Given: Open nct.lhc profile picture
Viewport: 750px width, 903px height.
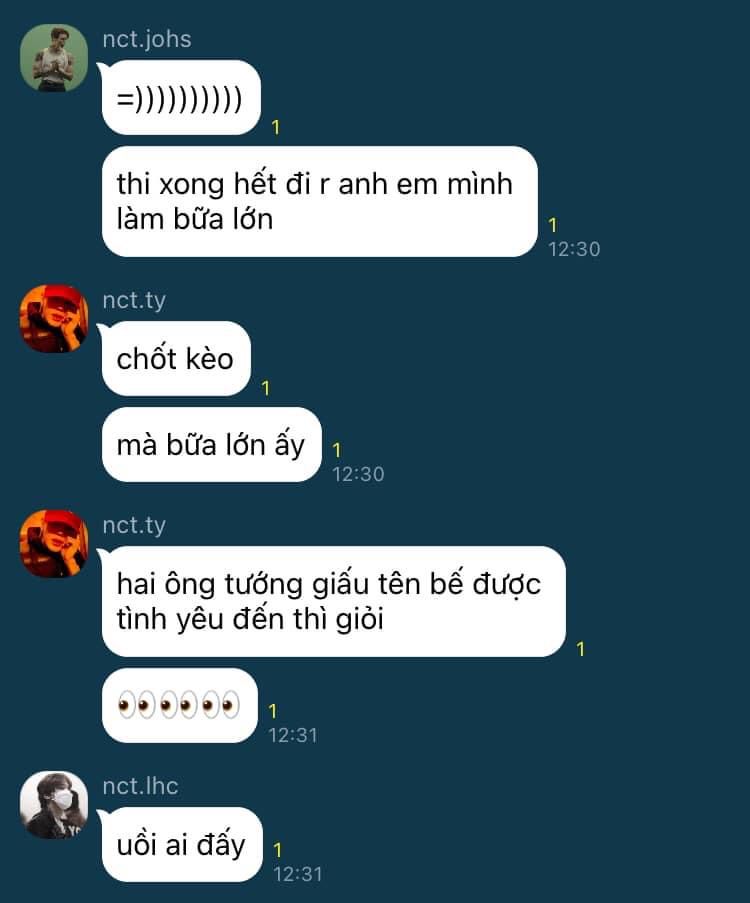Looking at the screenshot, I should [54, 805].
